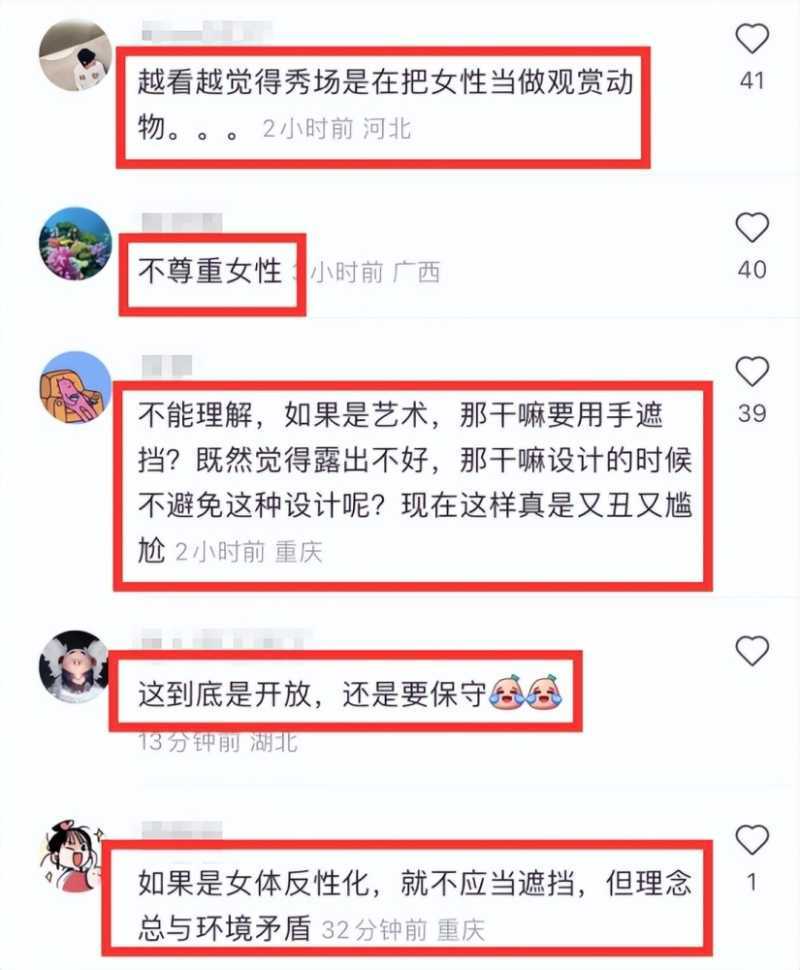The width and height of the screenshot is (800, 970).
Task: Like the 重庆 comment starting with 不能理解
Action: pyautogui.click(x=752, y=373)
